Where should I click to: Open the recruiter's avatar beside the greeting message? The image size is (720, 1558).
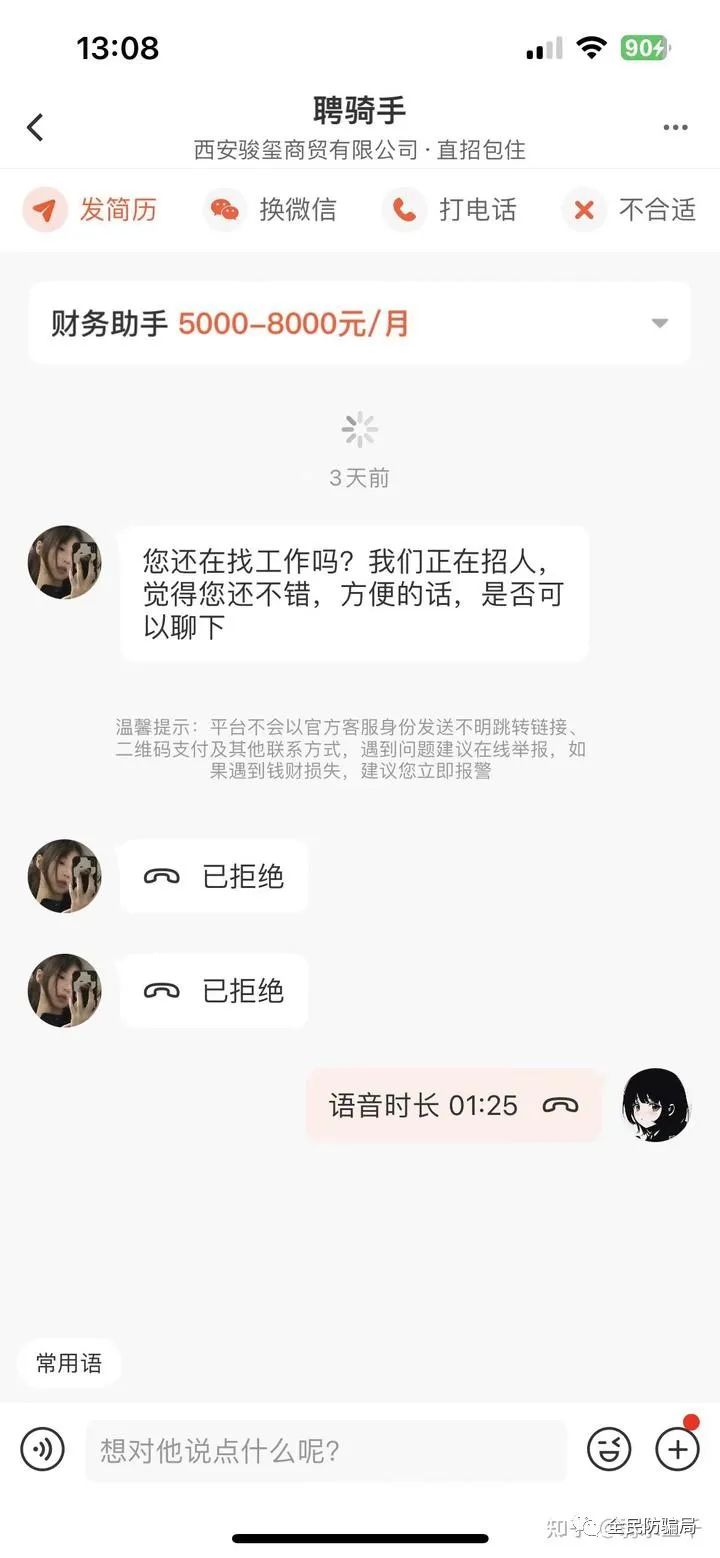point(65,562)
